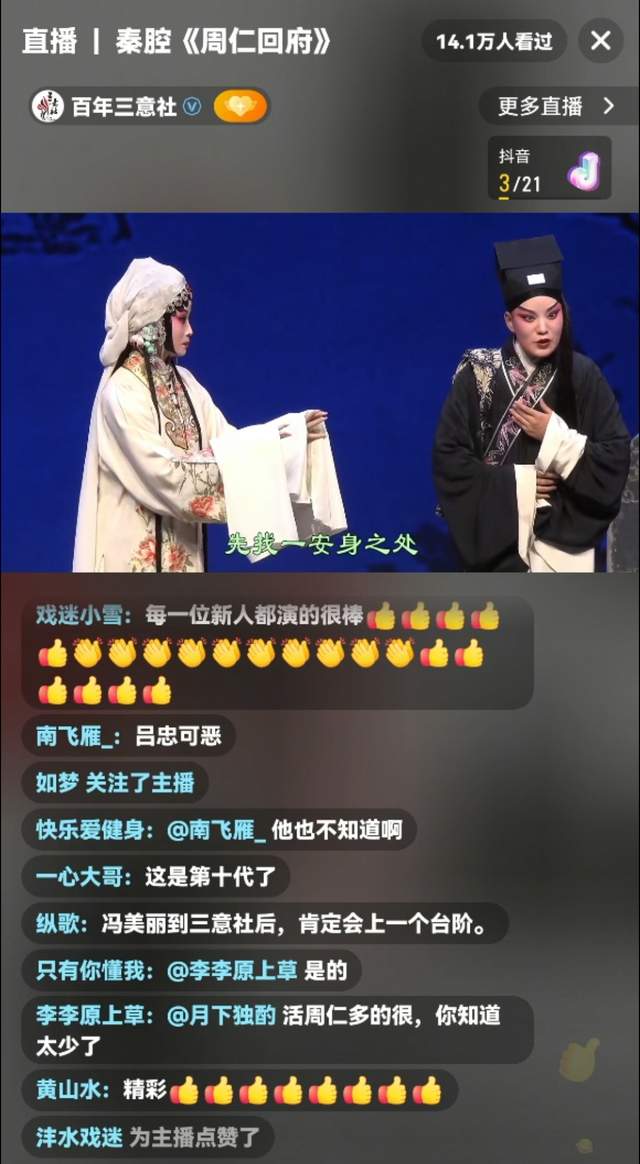Viewport: 640px width, 1164px height.
Task: Close the live stream
Action: (600, 41)
